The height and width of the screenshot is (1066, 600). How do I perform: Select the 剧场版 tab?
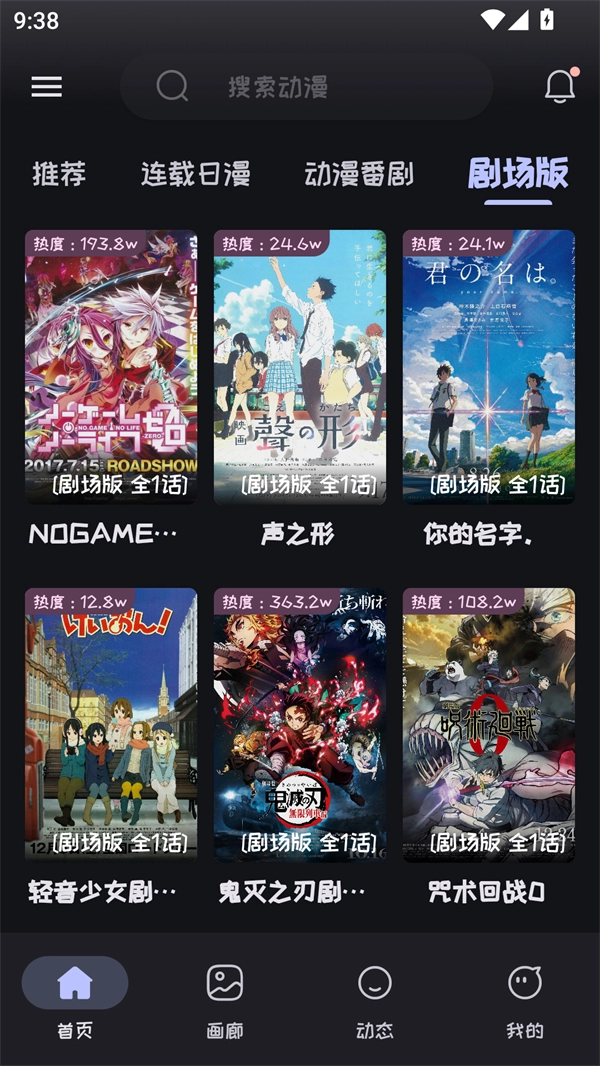point(518,174)
